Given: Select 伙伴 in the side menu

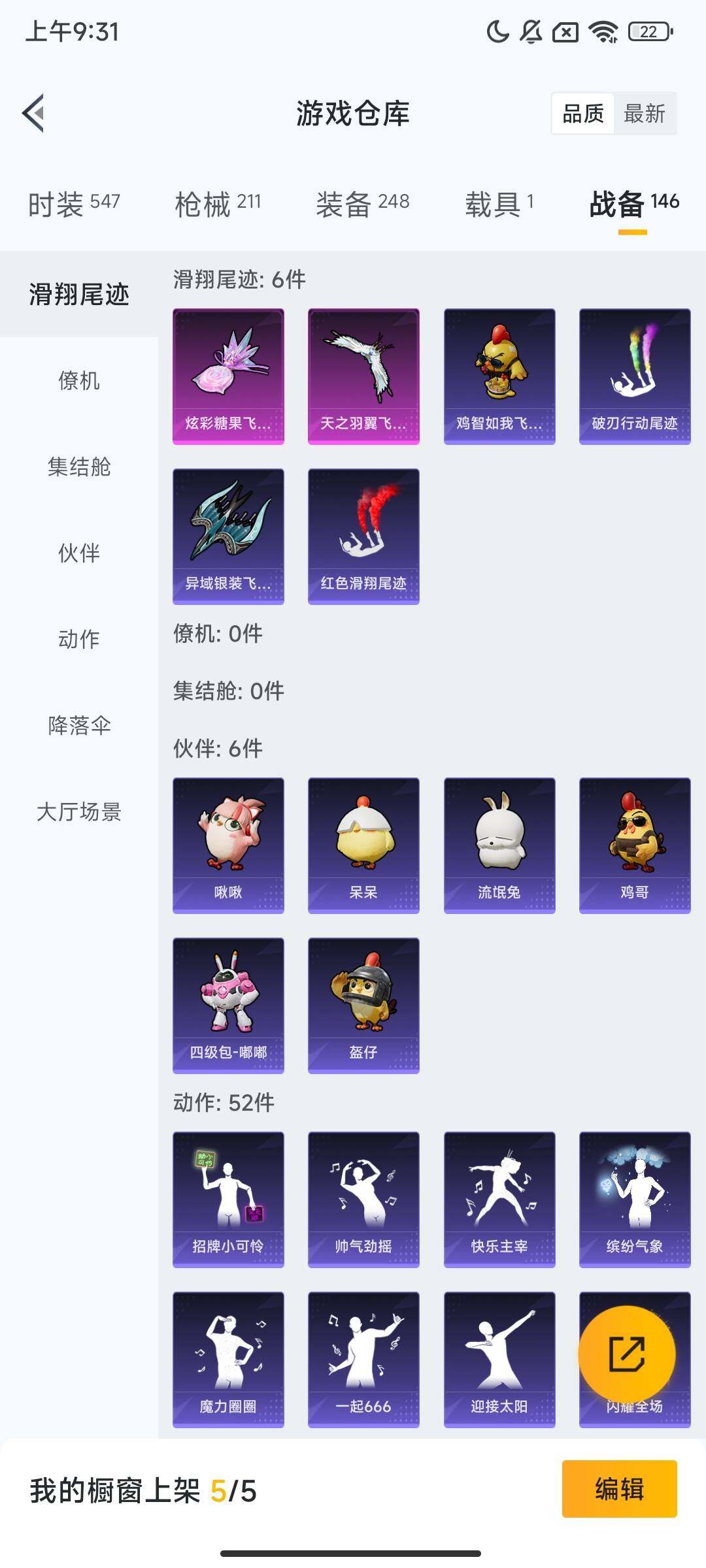Looking at the screenshot, I should tap(79, 553).
